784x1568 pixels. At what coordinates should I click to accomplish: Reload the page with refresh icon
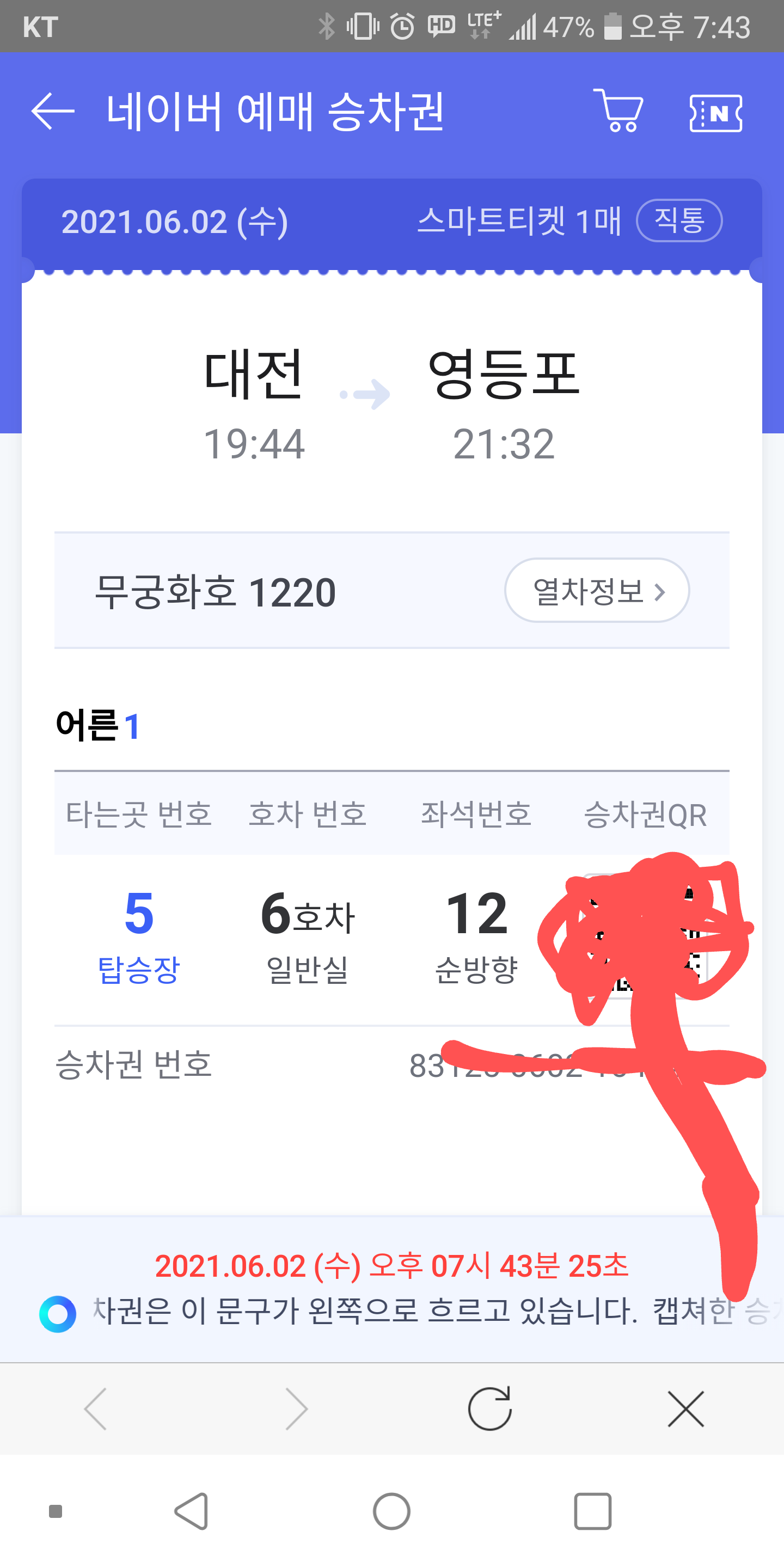[x=489, y=1408]
